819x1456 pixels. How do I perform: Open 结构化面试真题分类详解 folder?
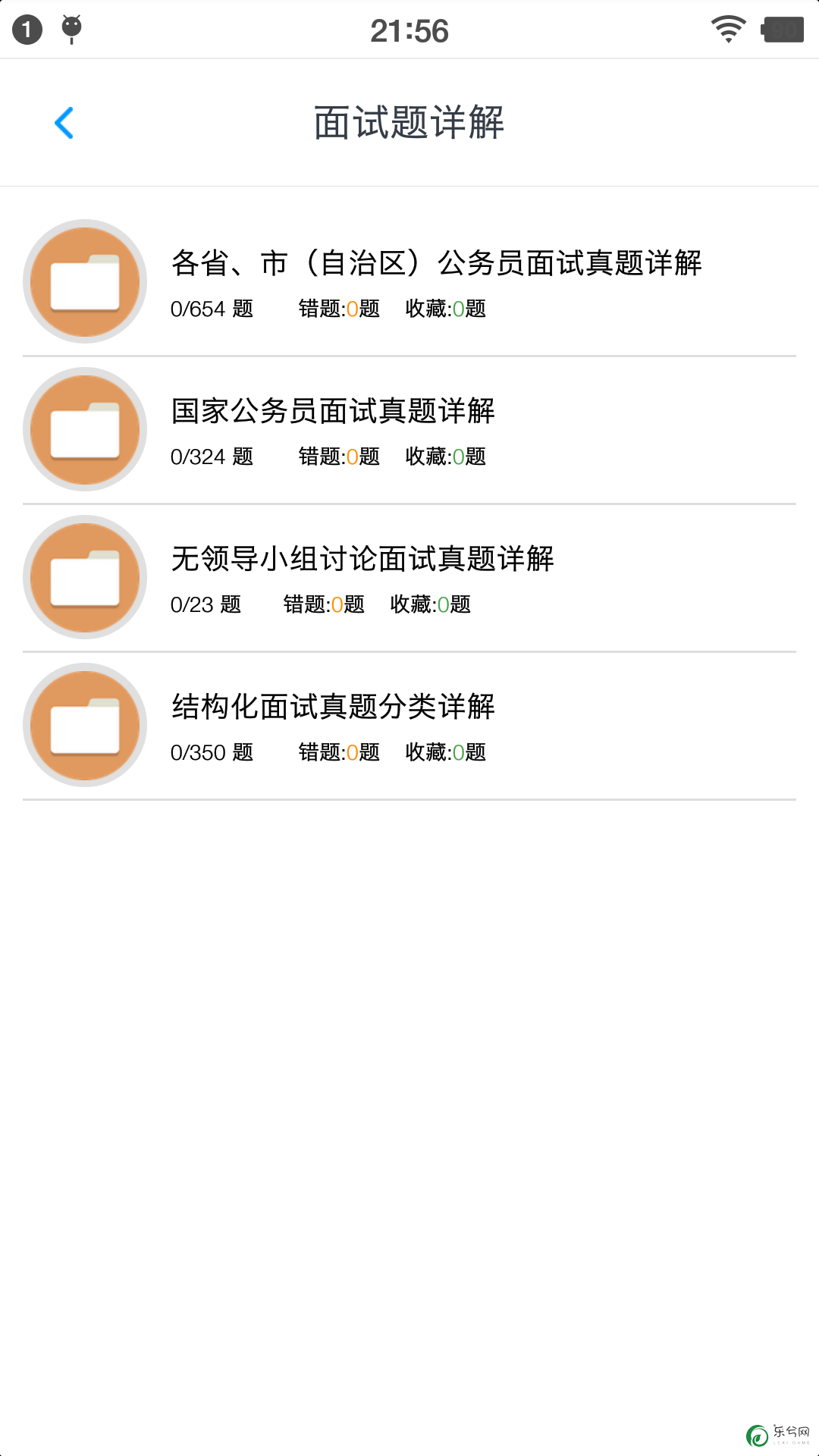pyautogui.click(x=409, y=725)
